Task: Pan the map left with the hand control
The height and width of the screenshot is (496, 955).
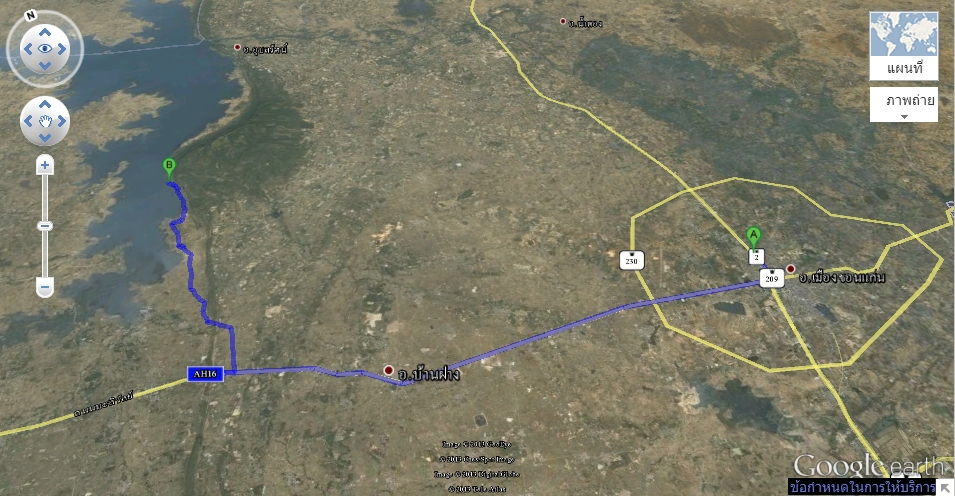Action: pos(27,121)
